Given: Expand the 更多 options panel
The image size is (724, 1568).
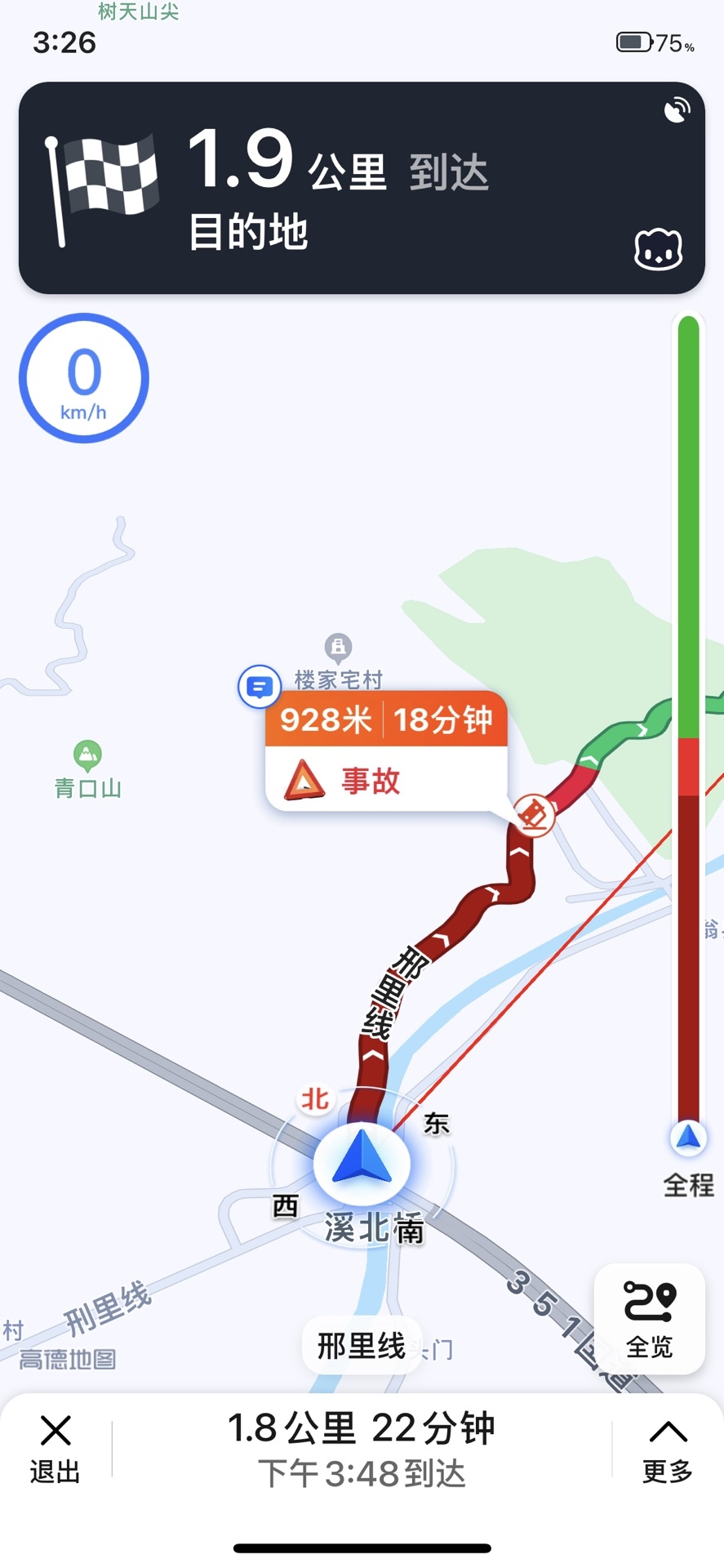Looking at the screenshot, I should point(668,1449).
